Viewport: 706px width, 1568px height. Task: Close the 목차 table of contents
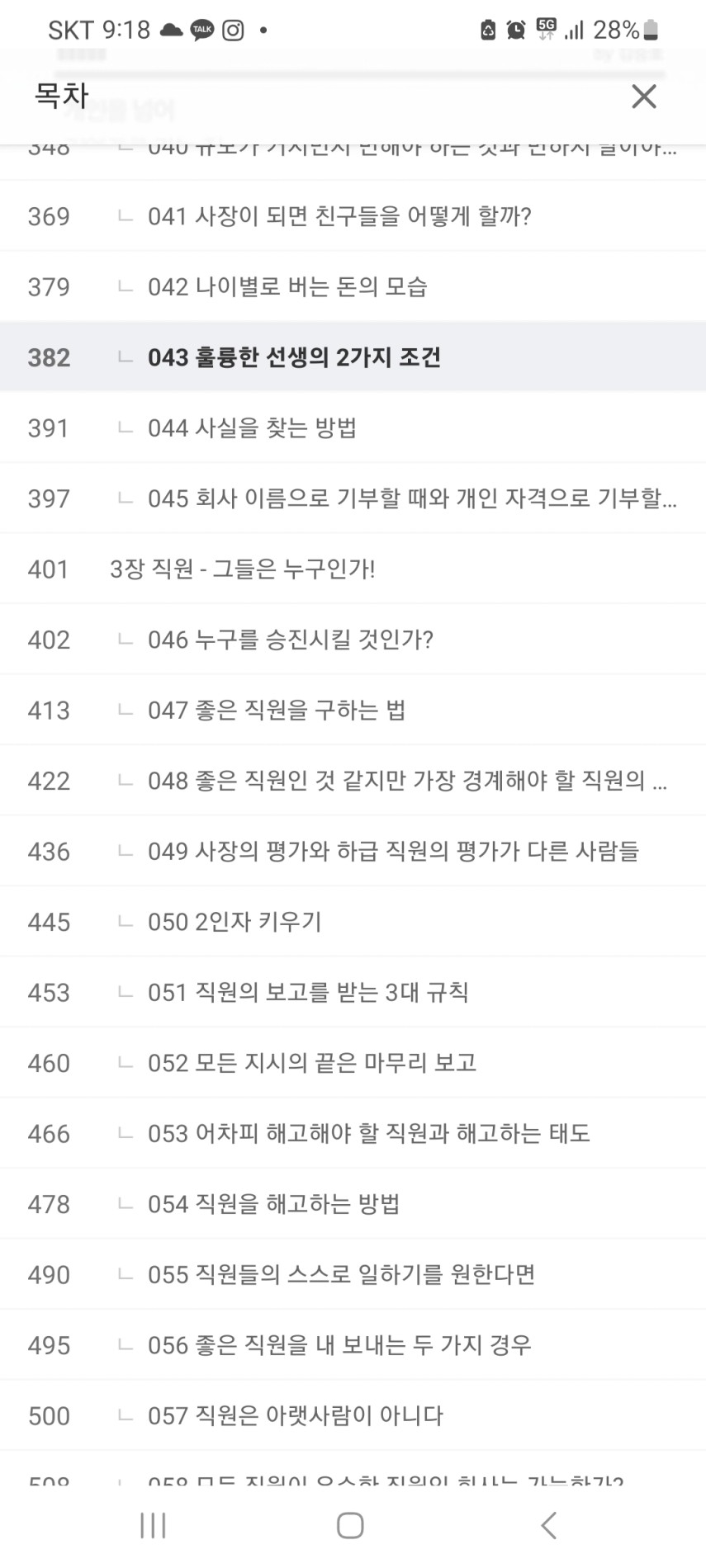pyautogui.click(x=643, y=97)
